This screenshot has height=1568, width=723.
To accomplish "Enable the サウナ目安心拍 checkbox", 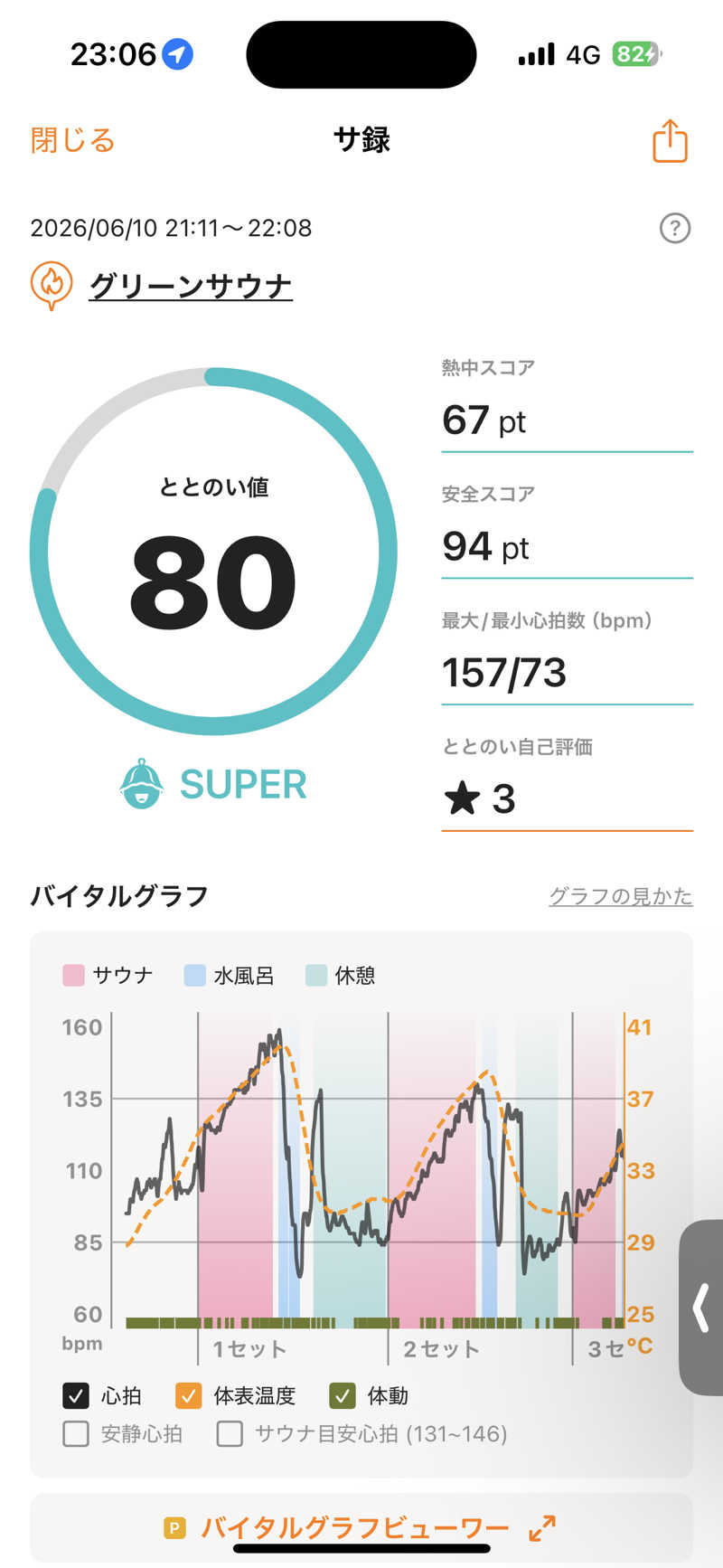I will tap(230, 1433).
